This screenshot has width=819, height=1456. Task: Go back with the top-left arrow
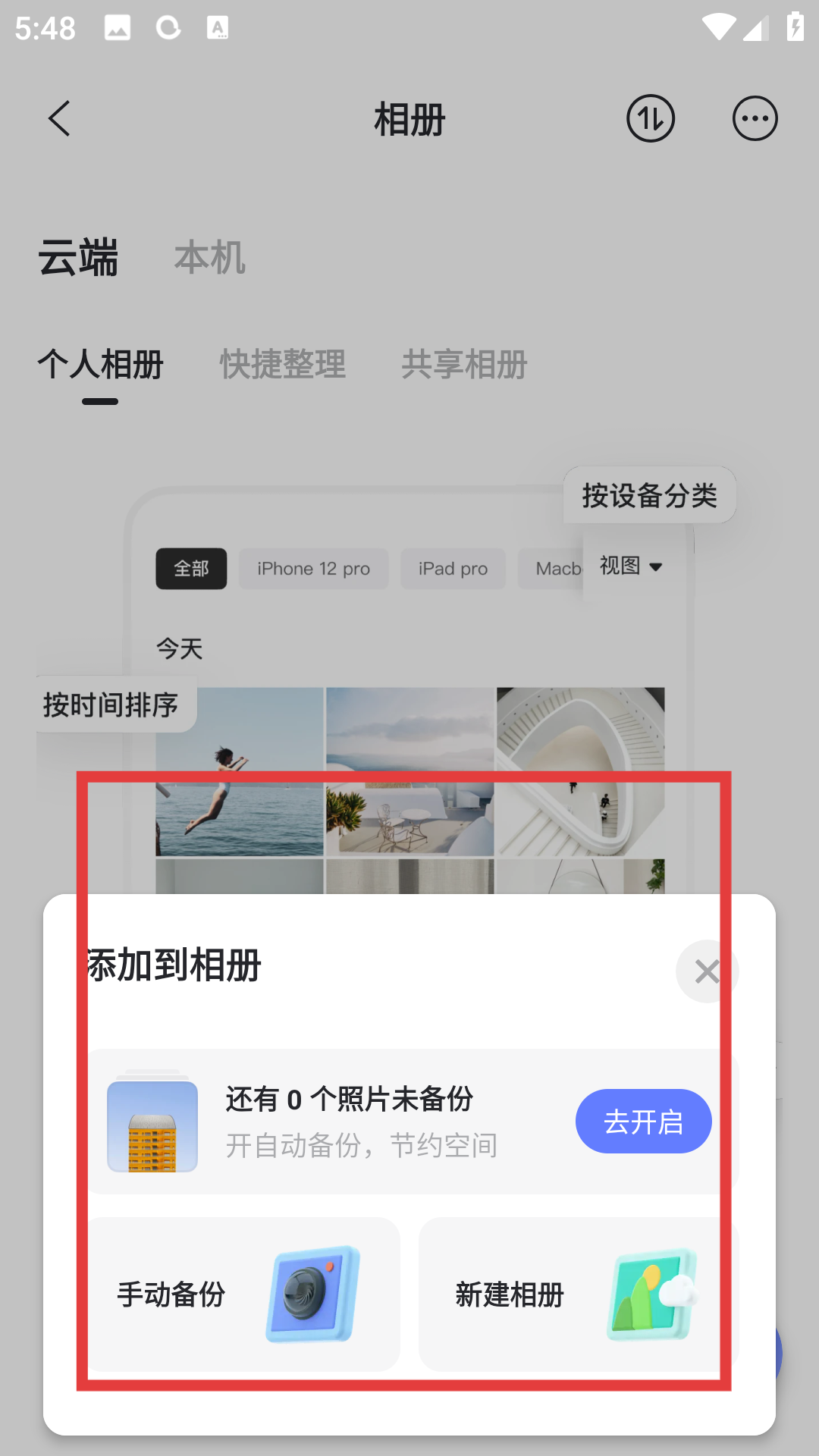point(59,119)
